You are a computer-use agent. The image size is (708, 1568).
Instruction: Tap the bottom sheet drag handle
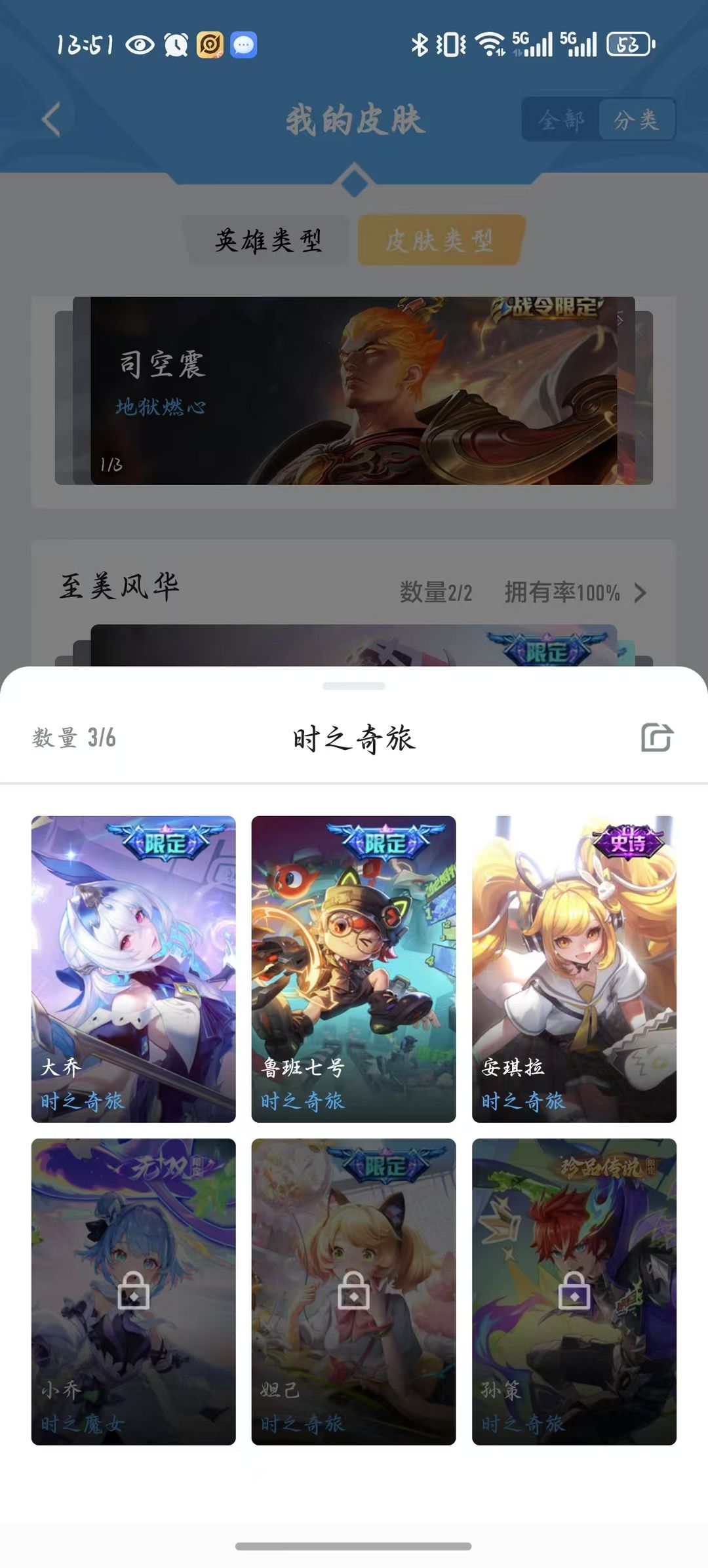tap(354, 686)
